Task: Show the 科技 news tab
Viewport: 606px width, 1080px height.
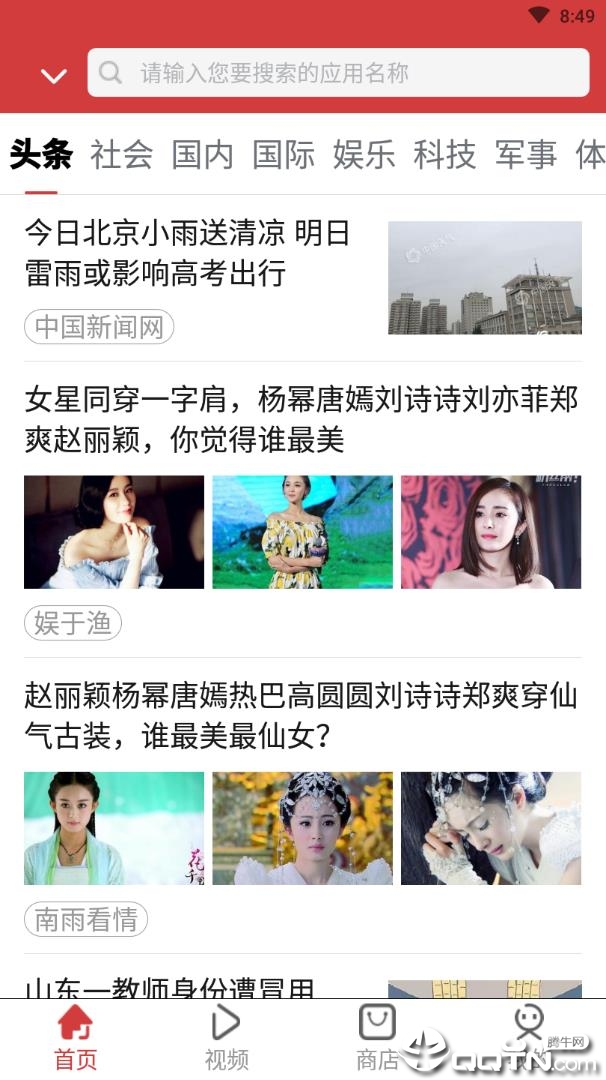Action: pyautogui.click(x=445, y=155)
